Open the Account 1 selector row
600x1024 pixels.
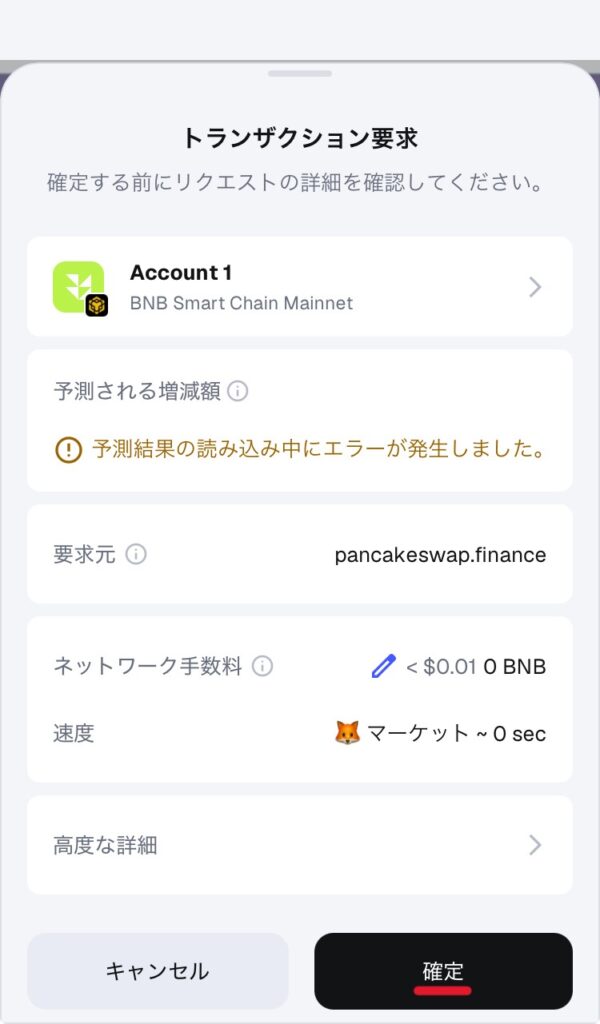(299, 287)
